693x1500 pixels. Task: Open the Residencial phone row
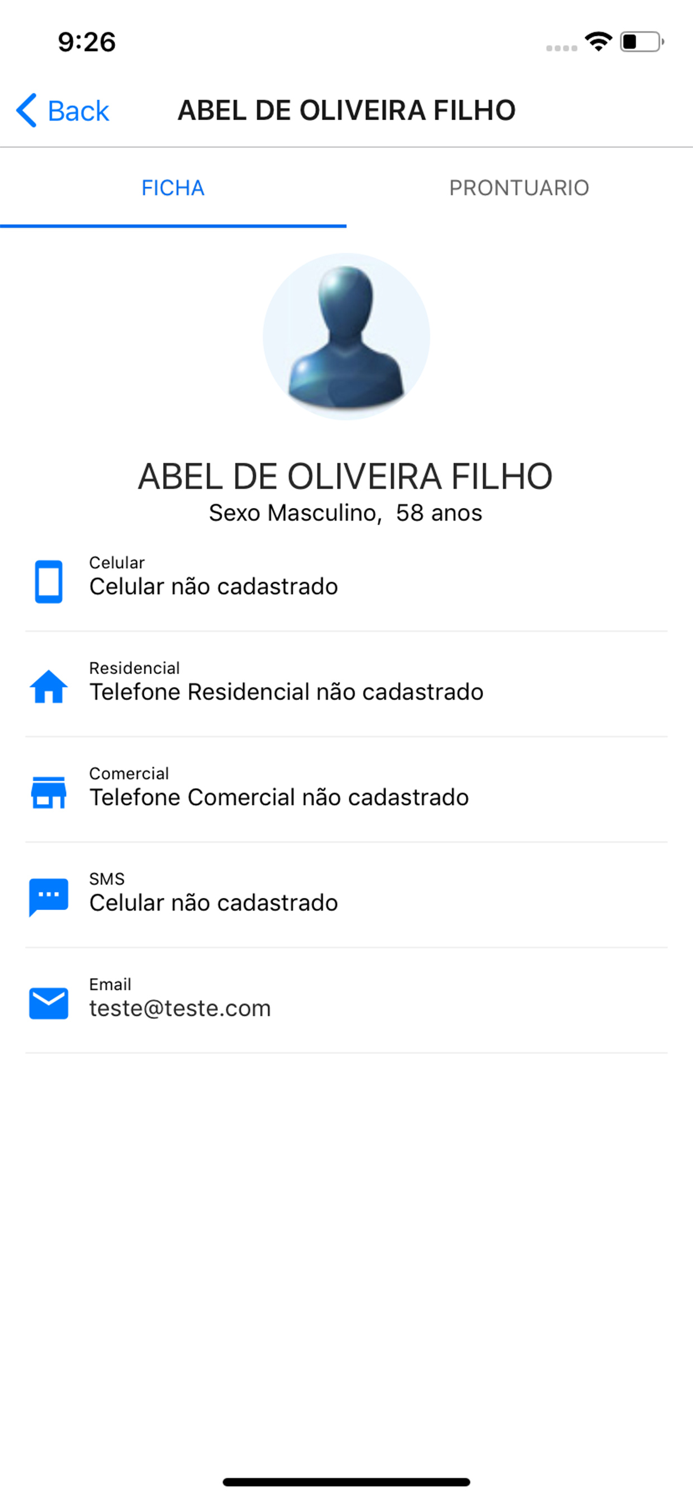(346, 685)
